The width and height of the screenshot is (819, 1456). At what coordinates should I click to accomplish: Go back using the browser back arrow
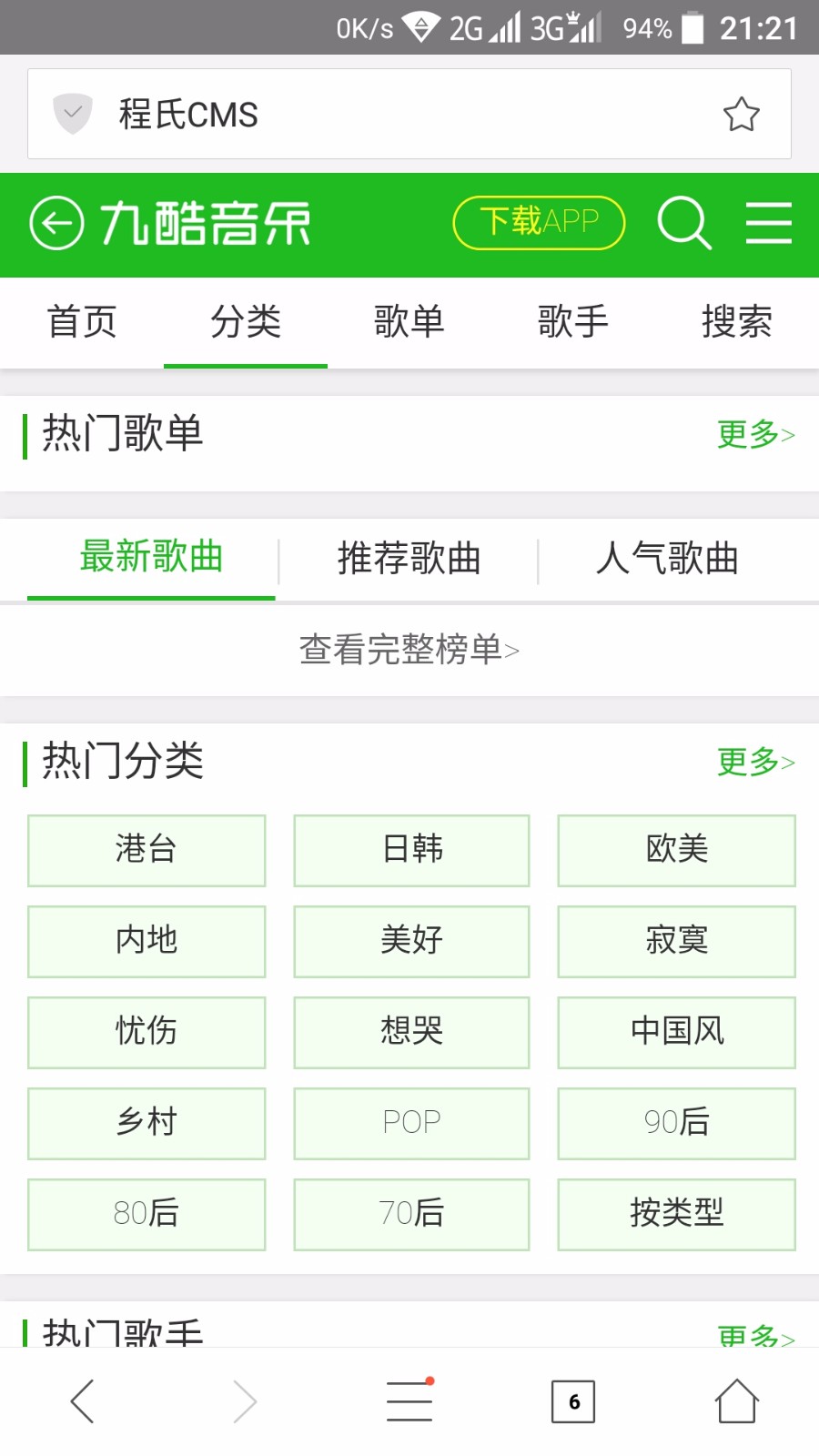coord(82,1401)
